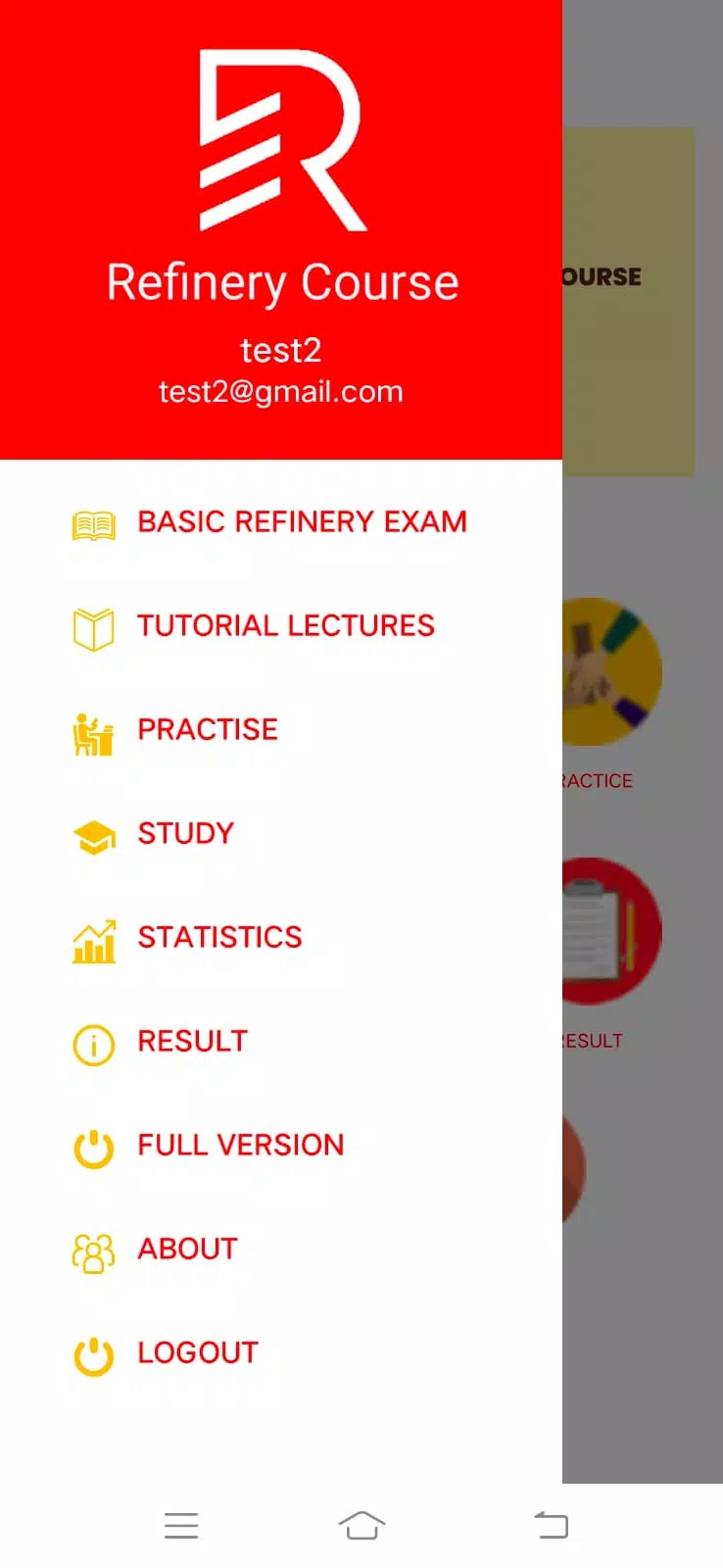This screenshot has height=1568, width=723.
Task: Open the About page
Action: (281, 1249)
